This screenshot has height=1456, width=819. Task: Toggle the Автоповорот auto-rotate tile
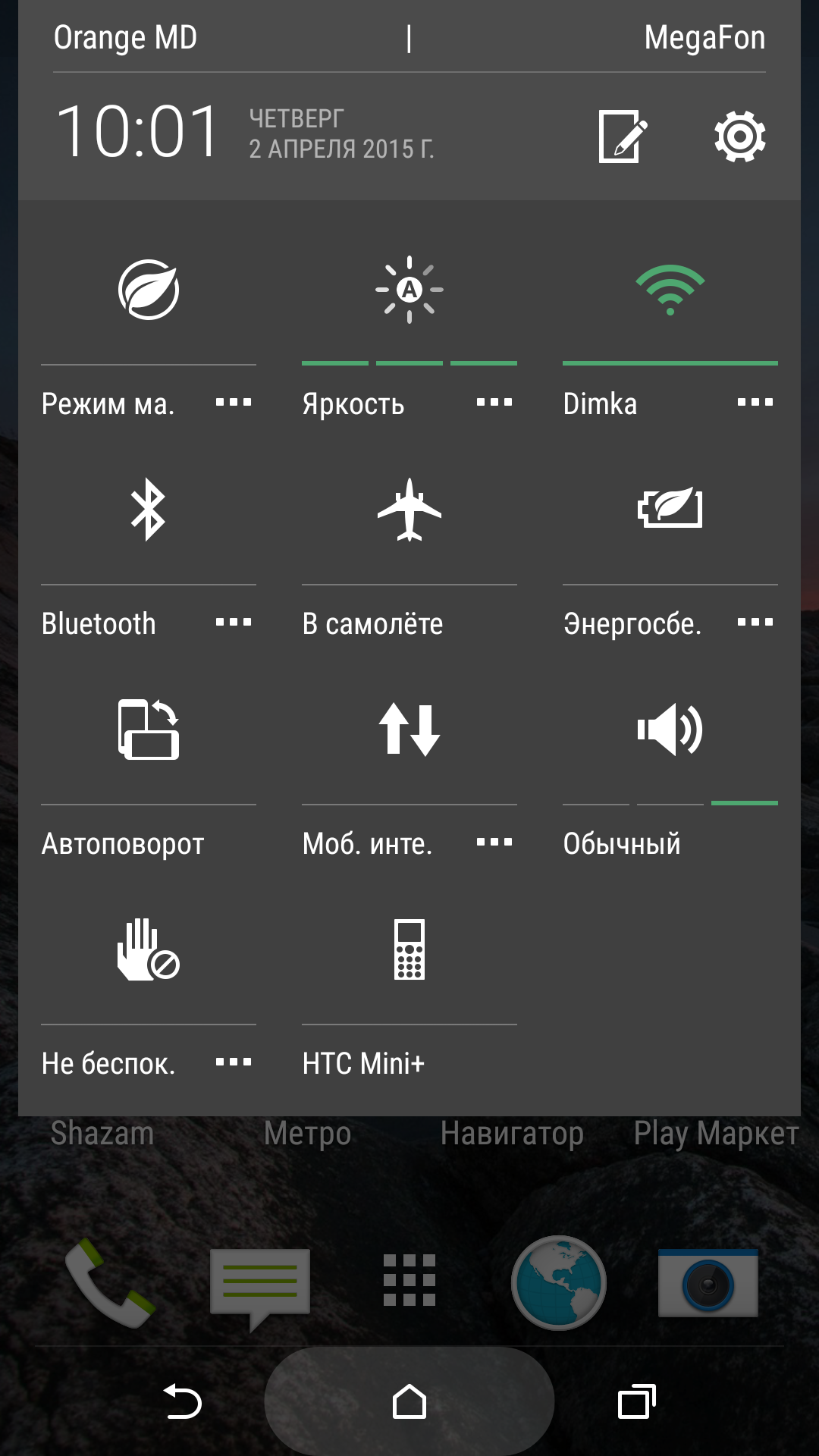pyautogui.click(x=149, y=730)
